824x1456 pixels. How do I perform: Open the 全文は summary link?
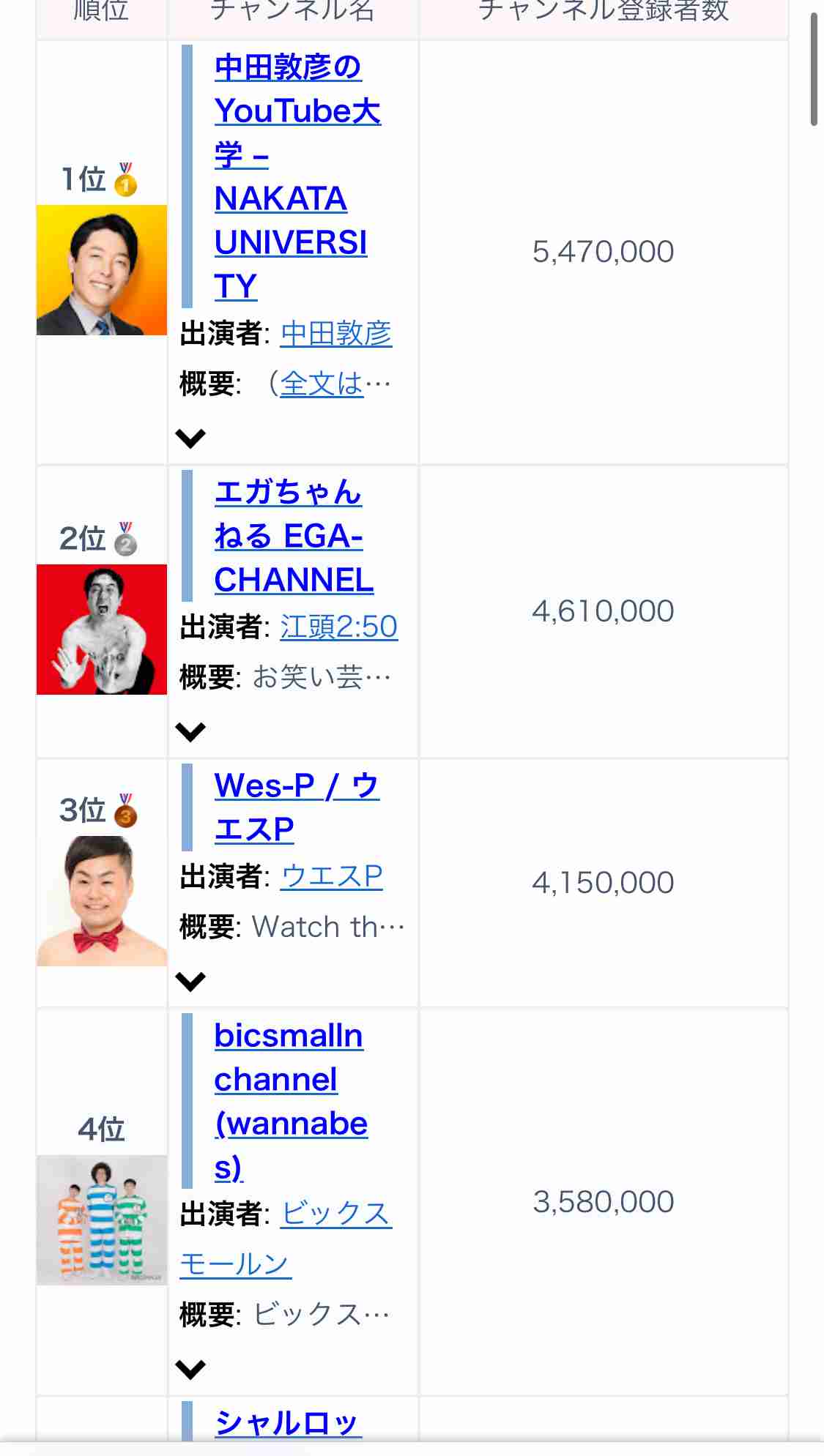pos(322,383)
